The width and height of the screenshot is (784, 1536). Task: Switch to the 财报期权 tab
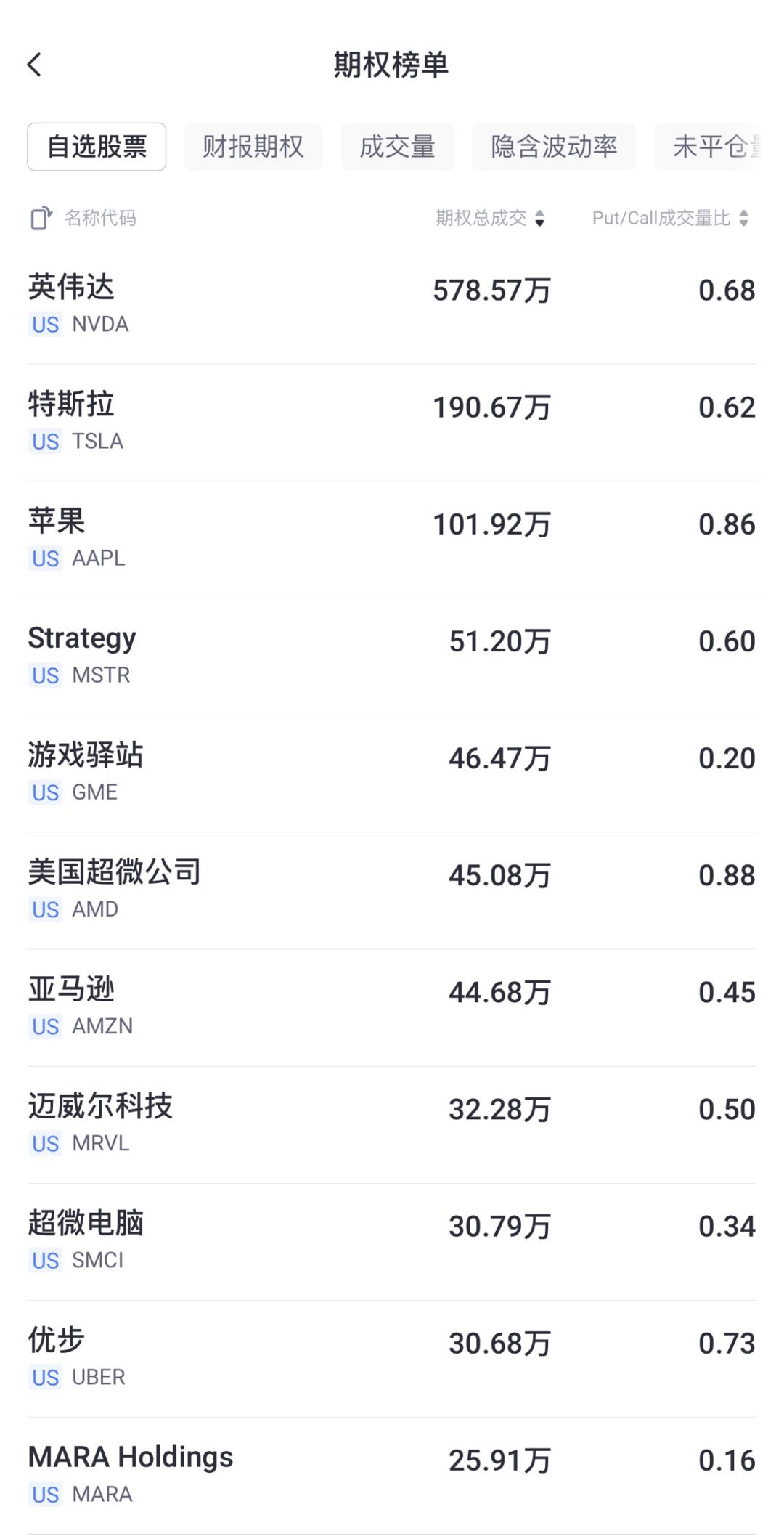(x=253, y=147)
